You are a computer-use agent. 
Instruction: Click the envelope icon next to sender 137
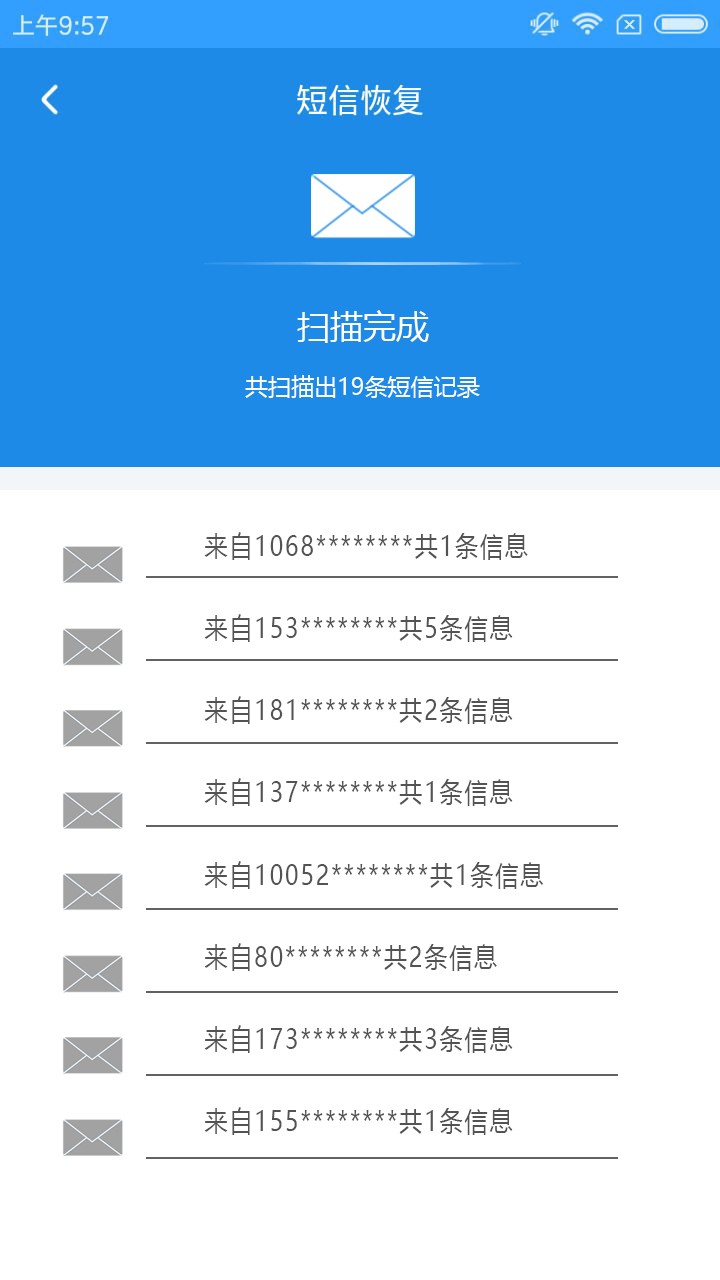[x=92, y=809]
